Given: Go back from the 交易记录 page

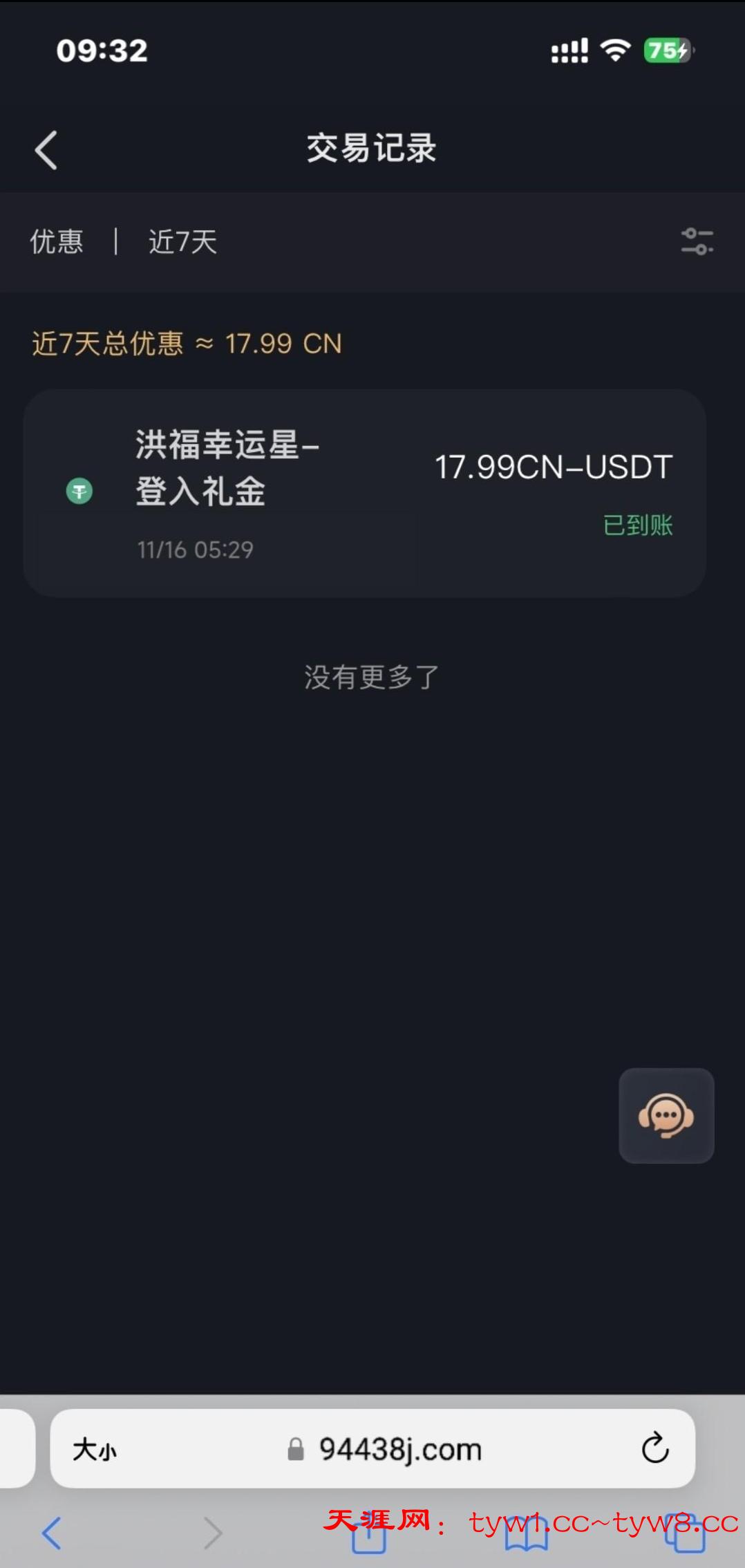Looking at the screenshot, I should (46, 150).
